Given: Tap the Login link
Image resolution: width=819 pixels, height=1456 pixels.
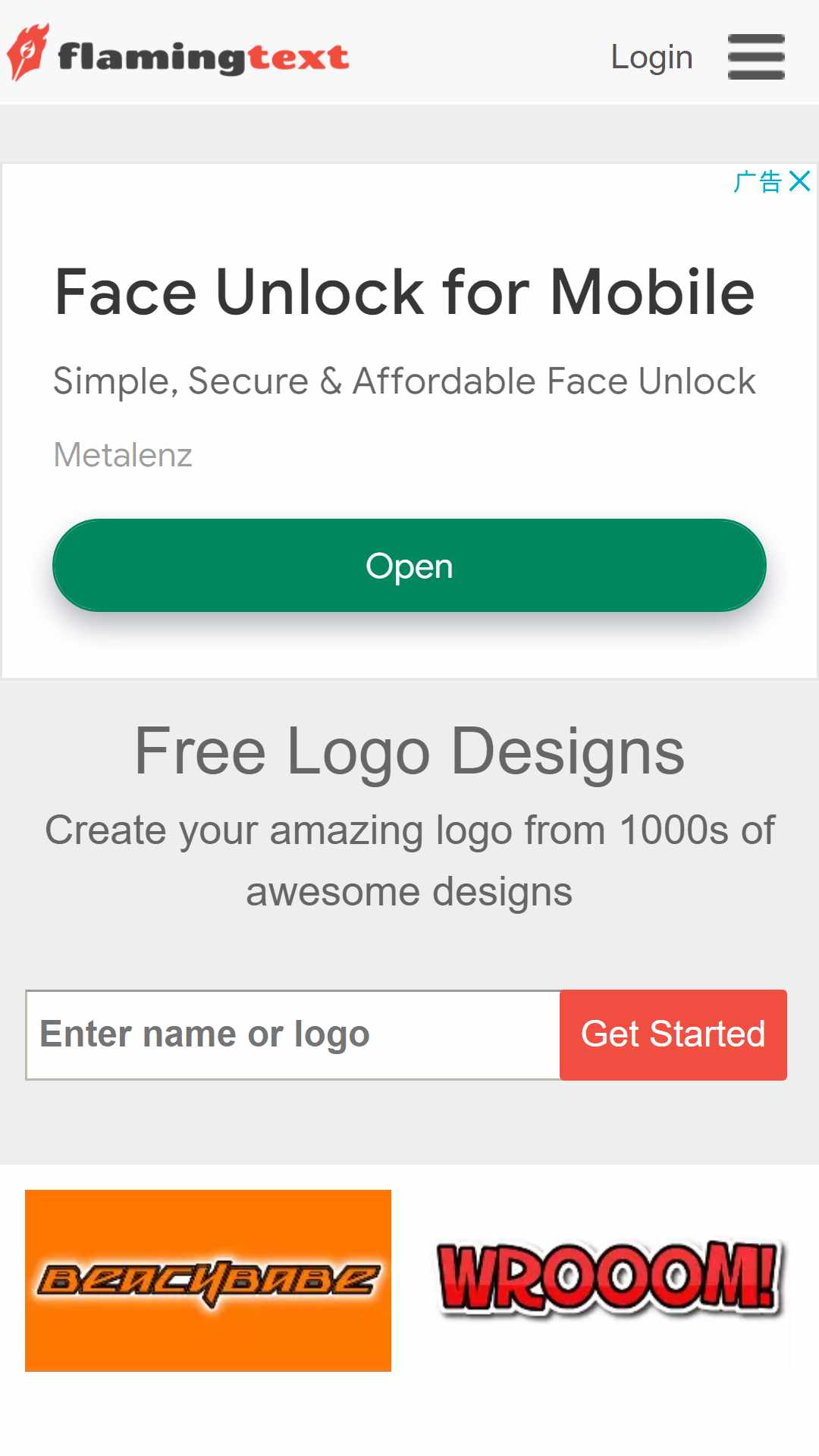Looking at the screenshot, I should pyautogui.click(x=651, y=57).
